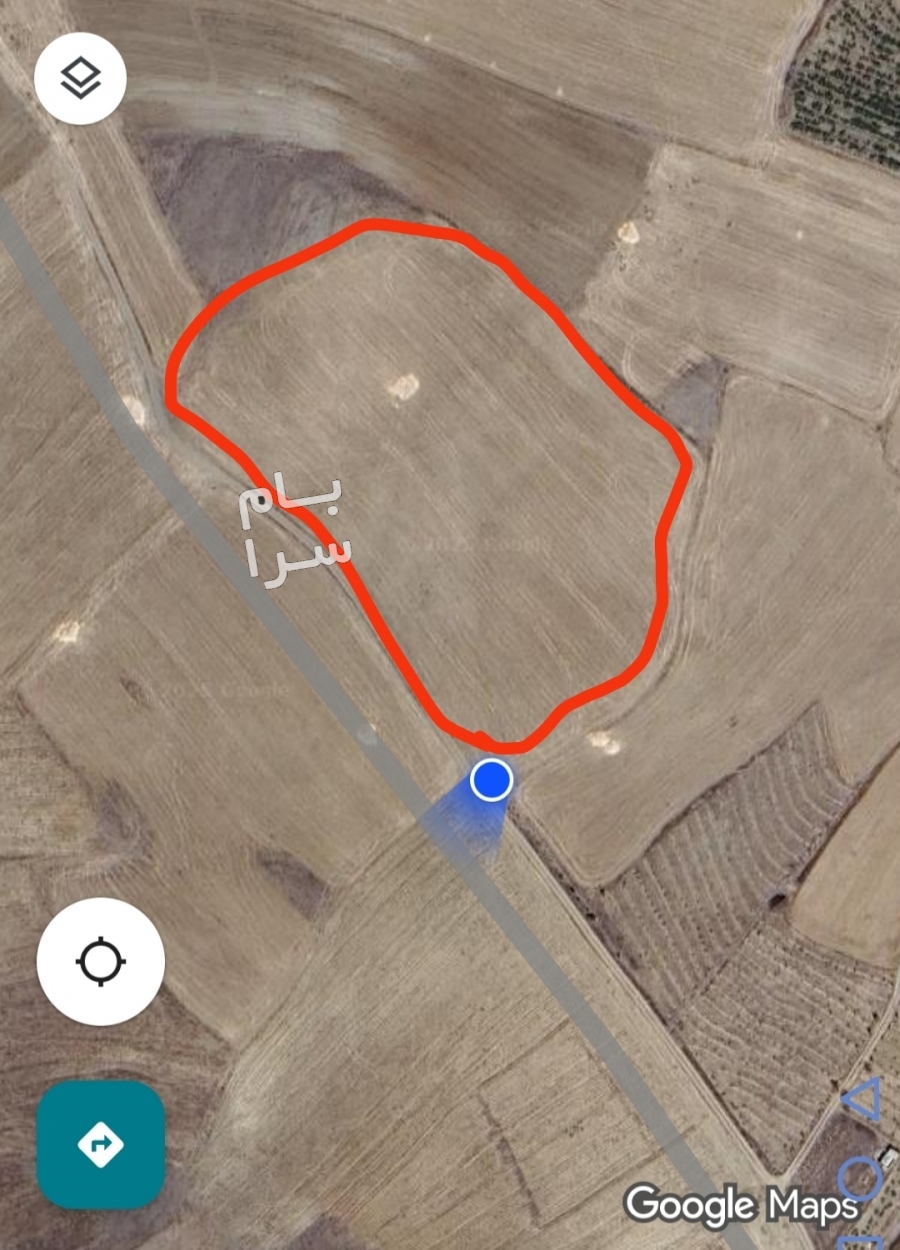Open the map layers selector

[80, 78]
